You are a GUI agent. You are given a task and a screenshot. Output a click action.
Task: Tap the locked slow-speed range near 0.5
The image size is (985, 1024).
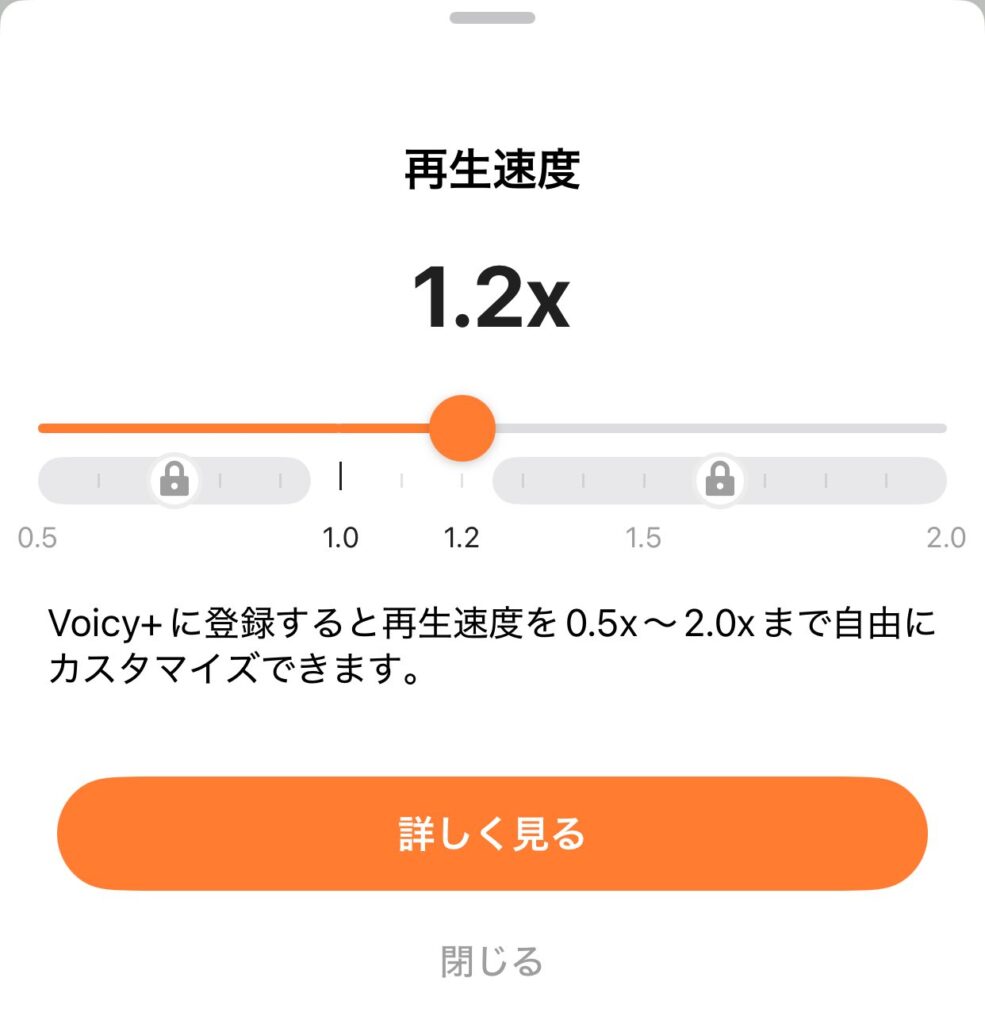click(174, 481)
